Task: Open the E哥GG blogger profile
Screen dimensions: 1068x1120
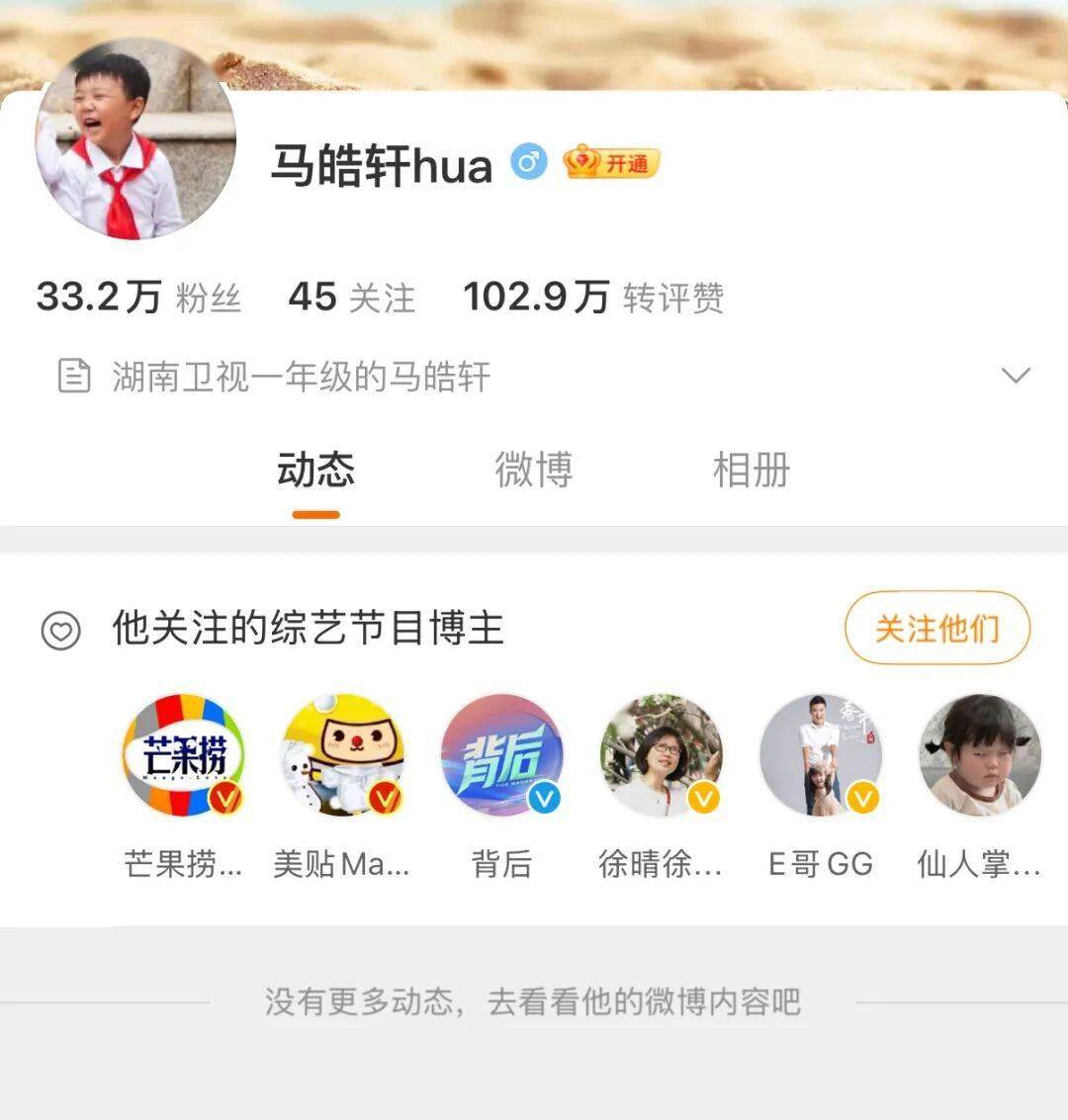Action: (x=821, y=756)
